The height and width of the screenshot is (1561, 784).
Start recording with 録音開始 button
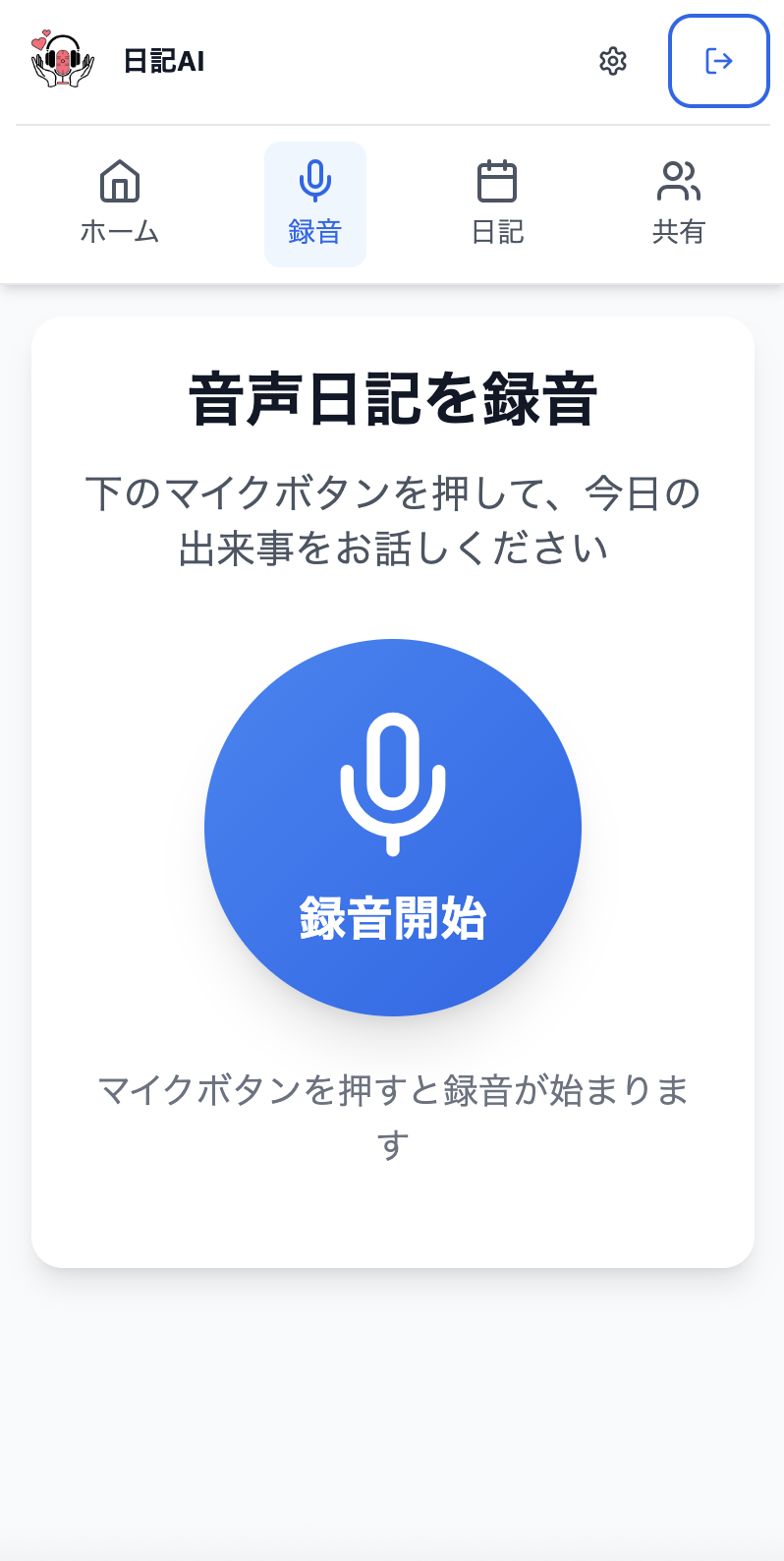coord(392,828)
